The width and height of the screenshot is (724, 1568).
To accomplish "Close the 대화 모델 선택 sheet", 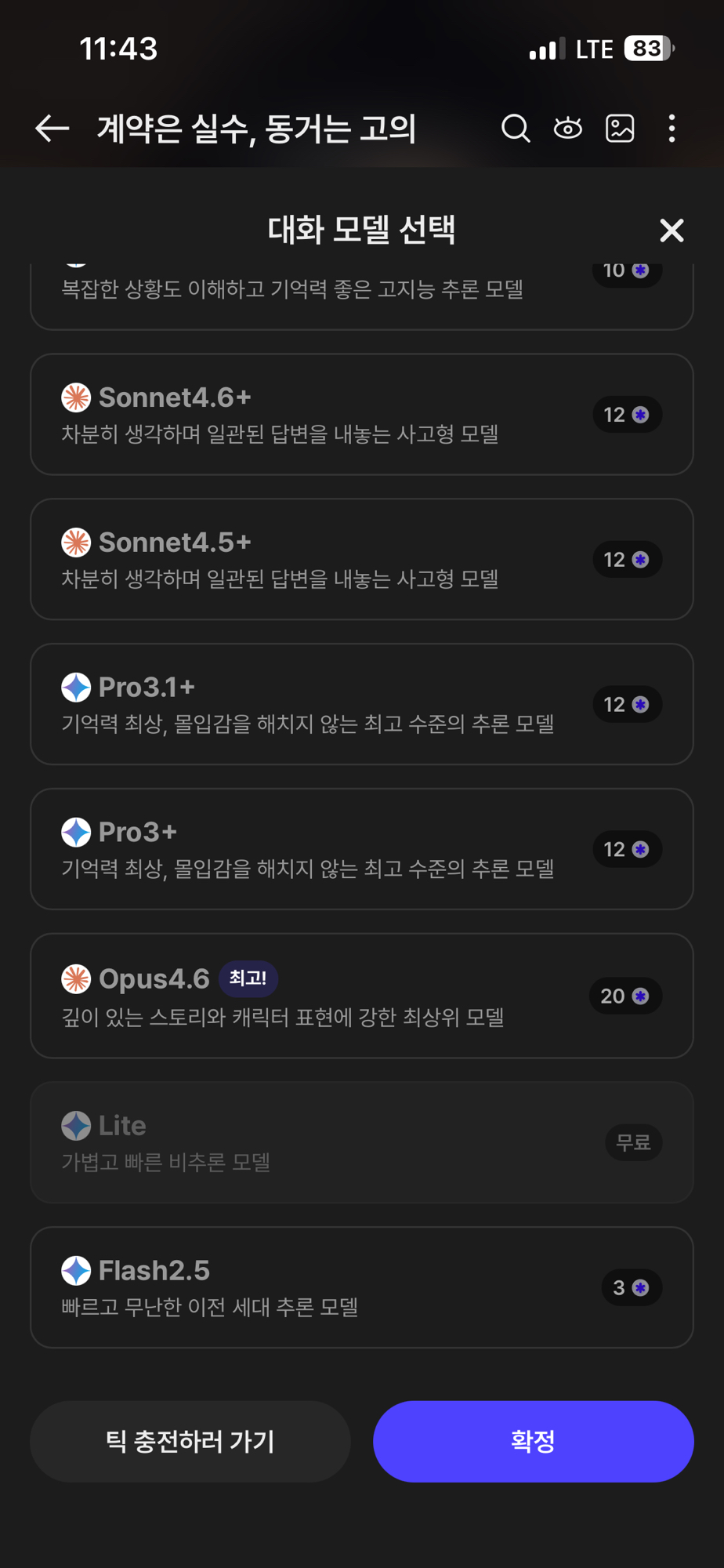I will coord(672,230).
